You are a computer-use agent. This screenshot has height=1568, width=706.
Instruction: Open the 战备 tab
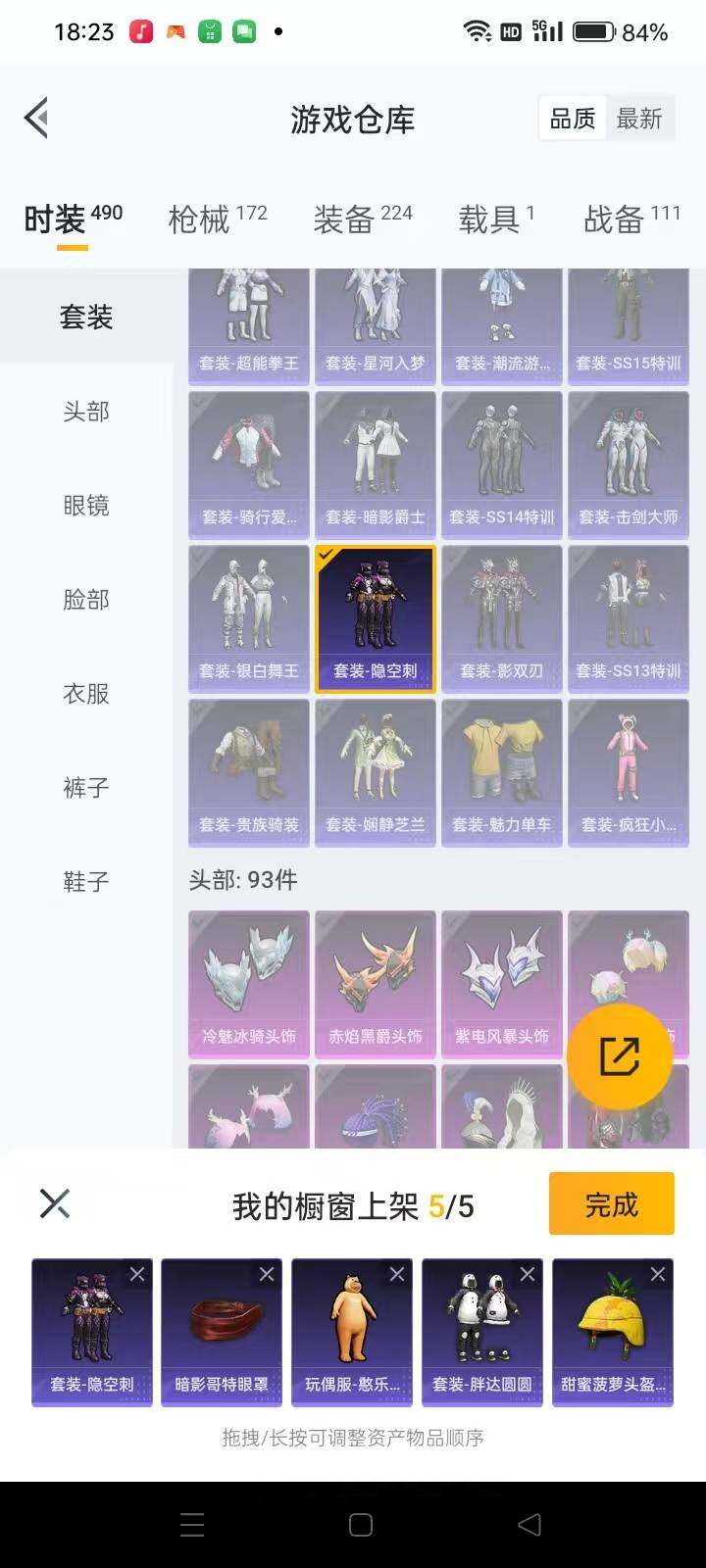[x=630, y=219]
